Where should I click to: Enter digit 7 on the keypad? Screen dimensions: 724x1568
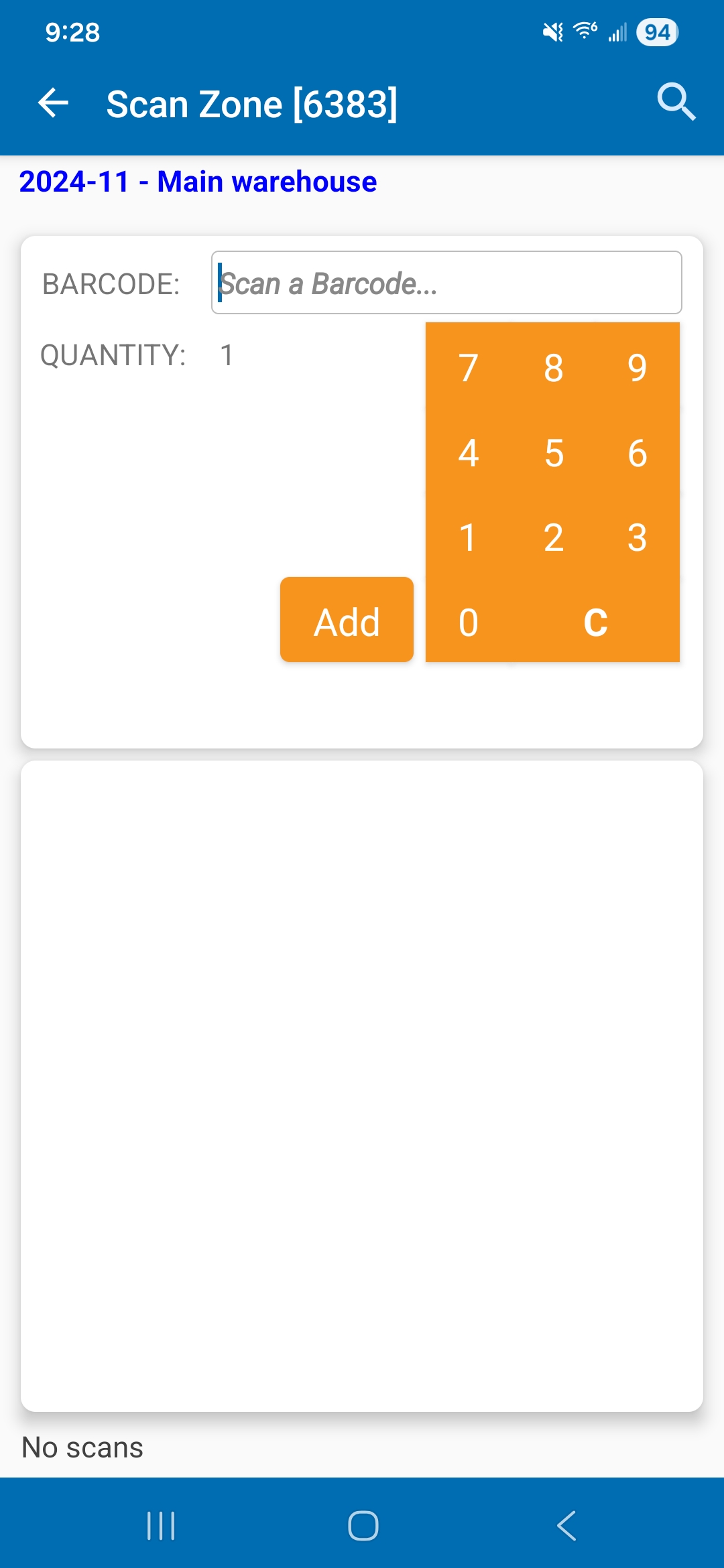pos(468,367)
